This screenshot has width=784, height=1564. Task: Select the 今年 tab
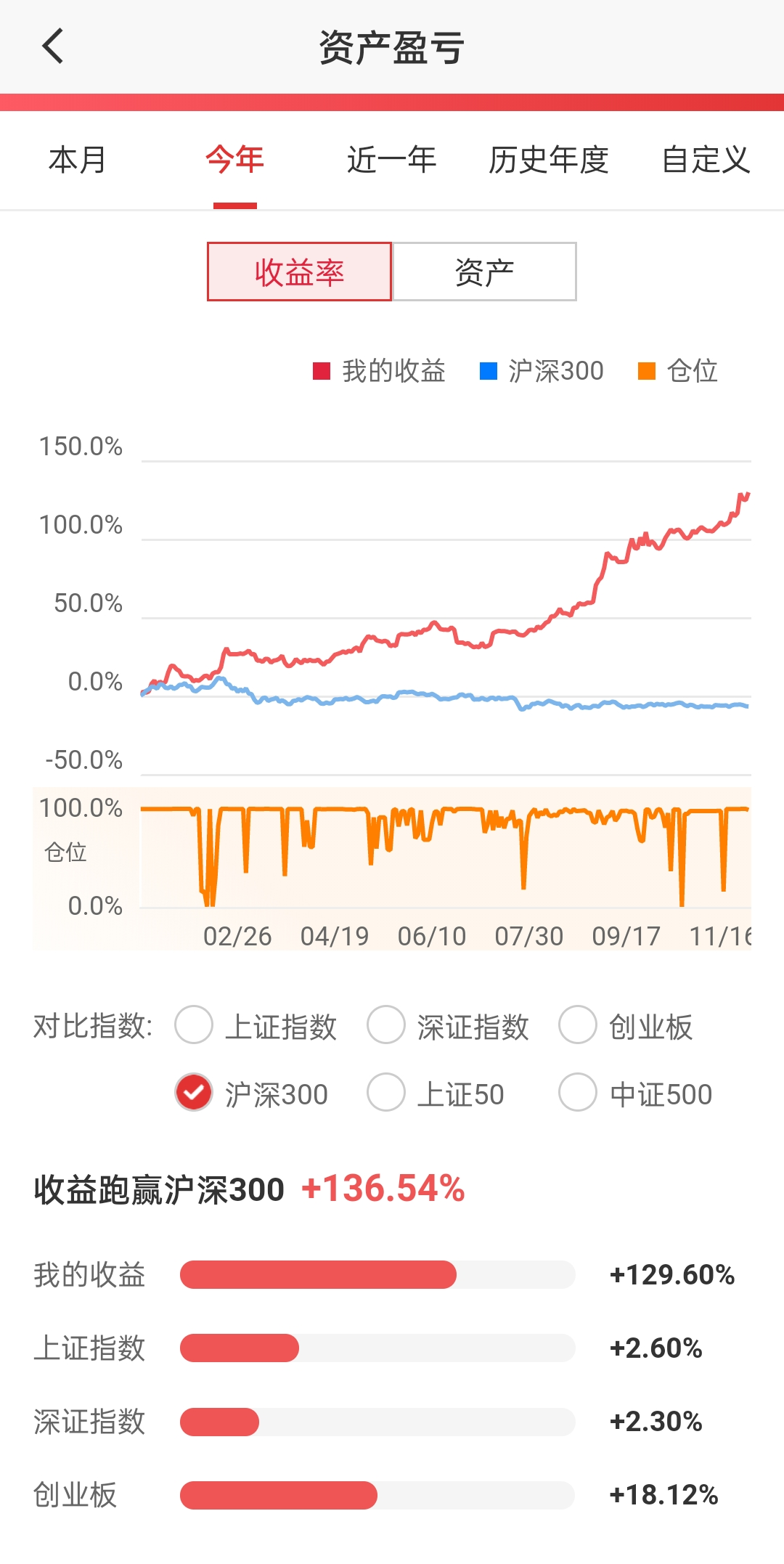pos(234,160)
